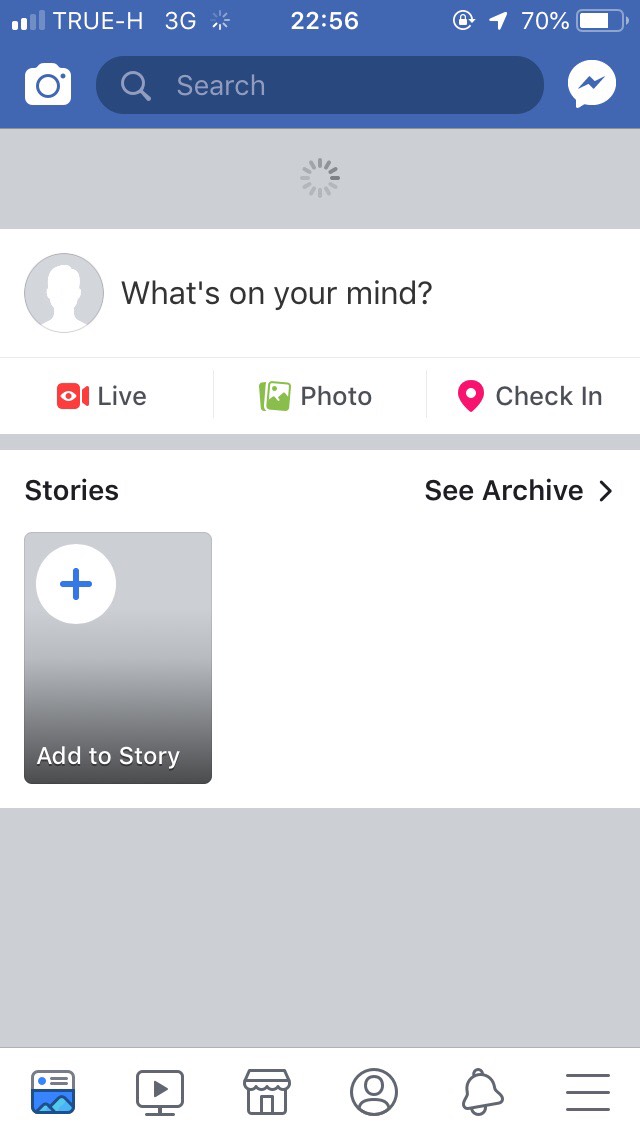
Task: Open See Archive for stories
Action: point(518,490)
